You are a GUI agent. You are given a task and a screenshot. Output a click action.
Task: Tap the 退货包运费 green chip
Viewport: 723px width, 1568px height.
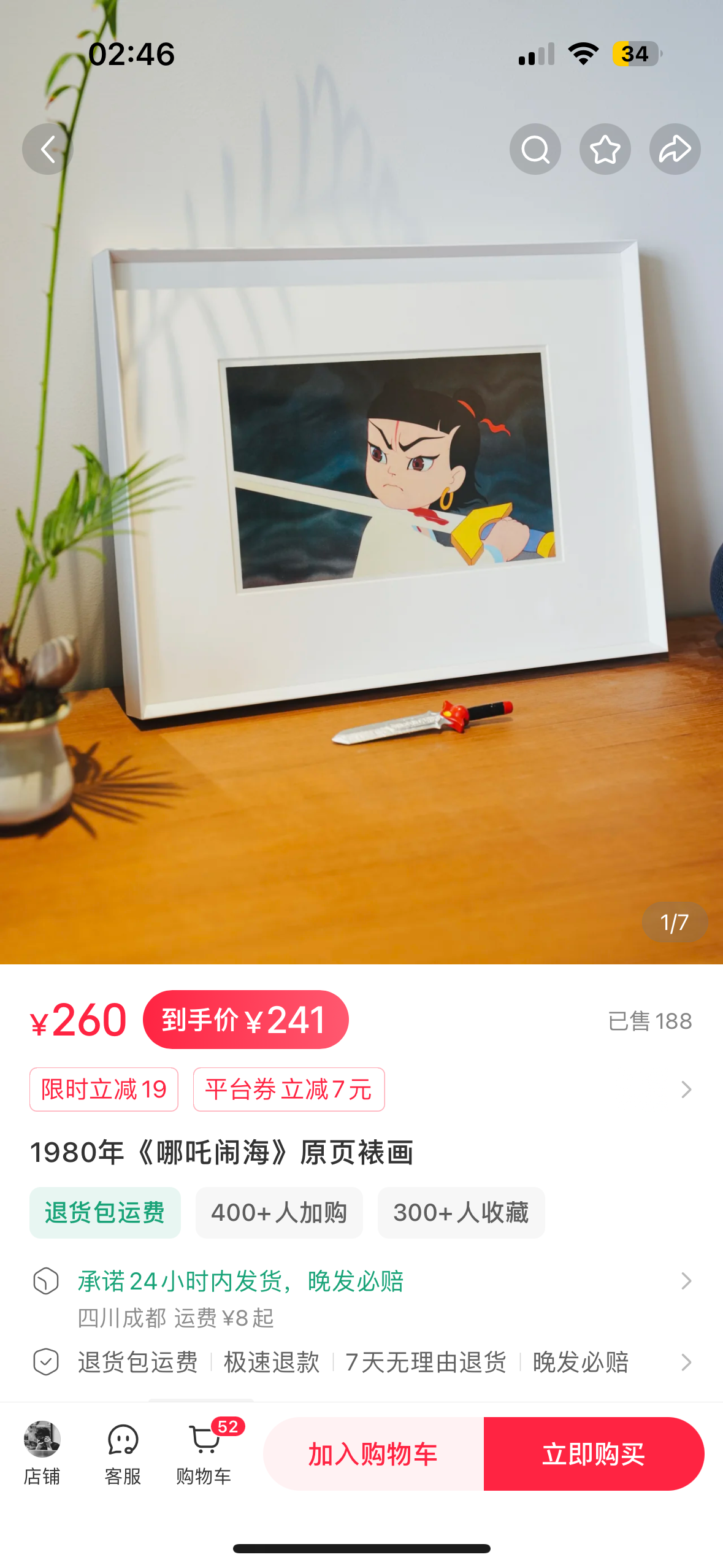coord(105,1213)
